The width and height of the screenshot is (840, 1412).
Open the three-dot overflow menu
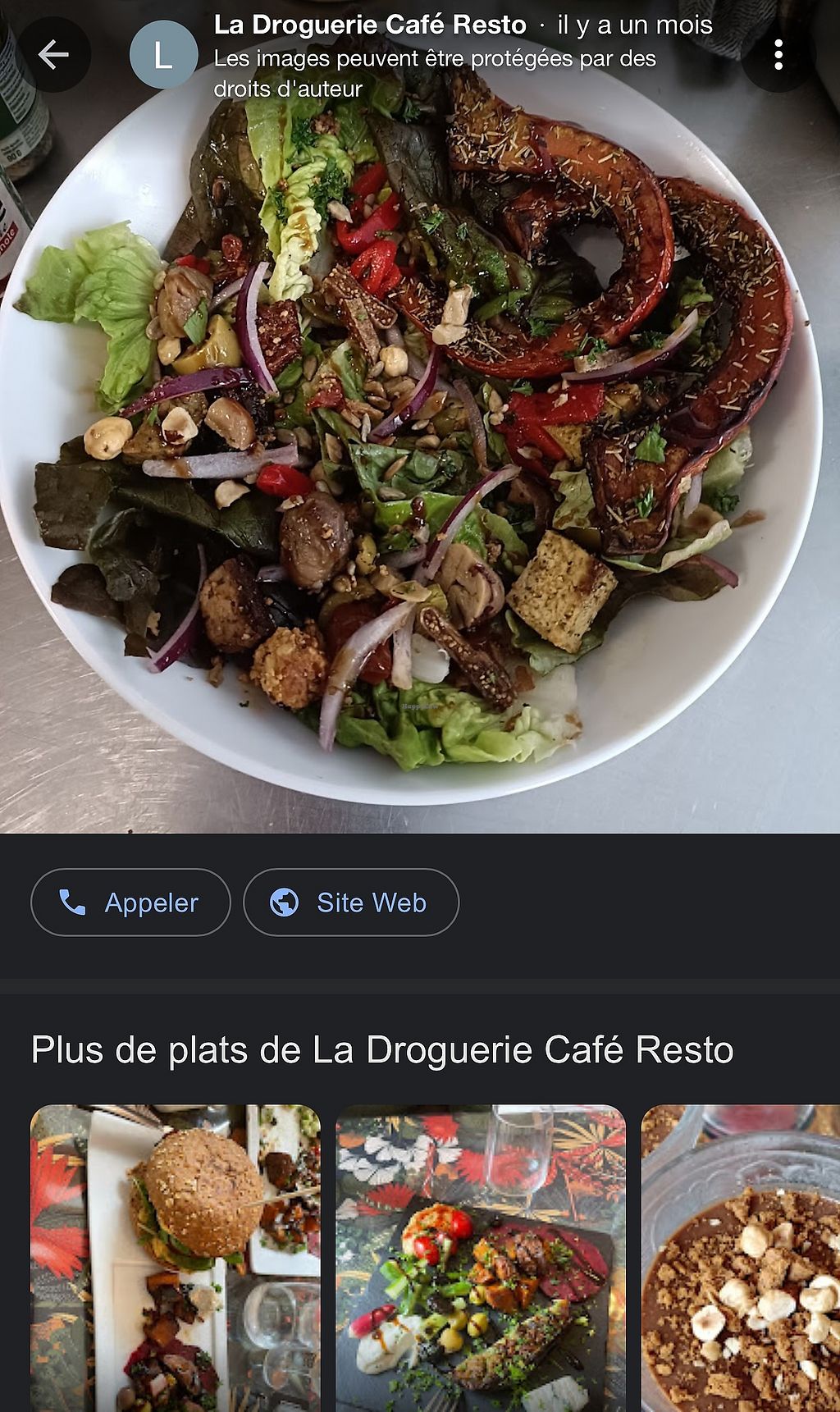pyautogui.click(x=778, y=55)
